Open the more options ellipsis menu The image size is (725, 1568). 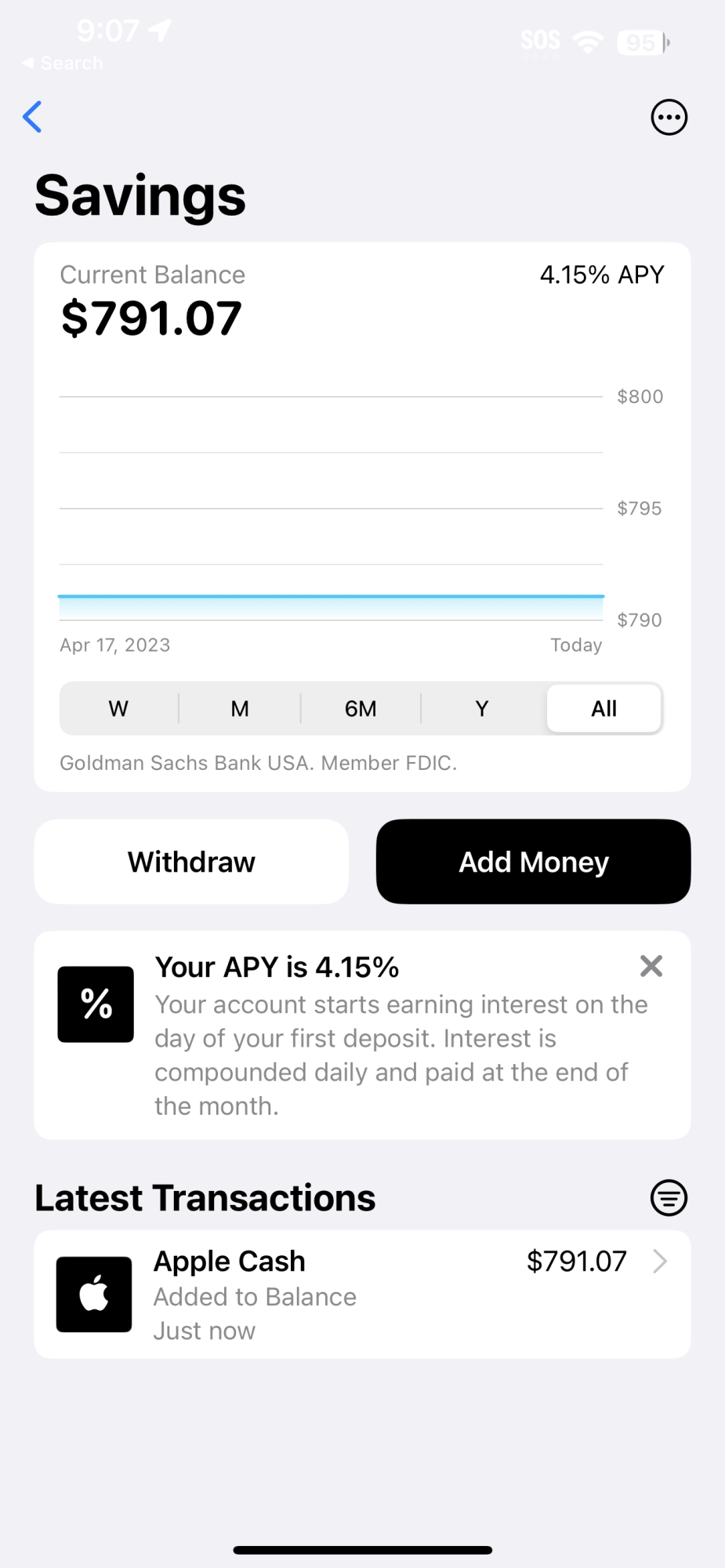click(669, 118)
